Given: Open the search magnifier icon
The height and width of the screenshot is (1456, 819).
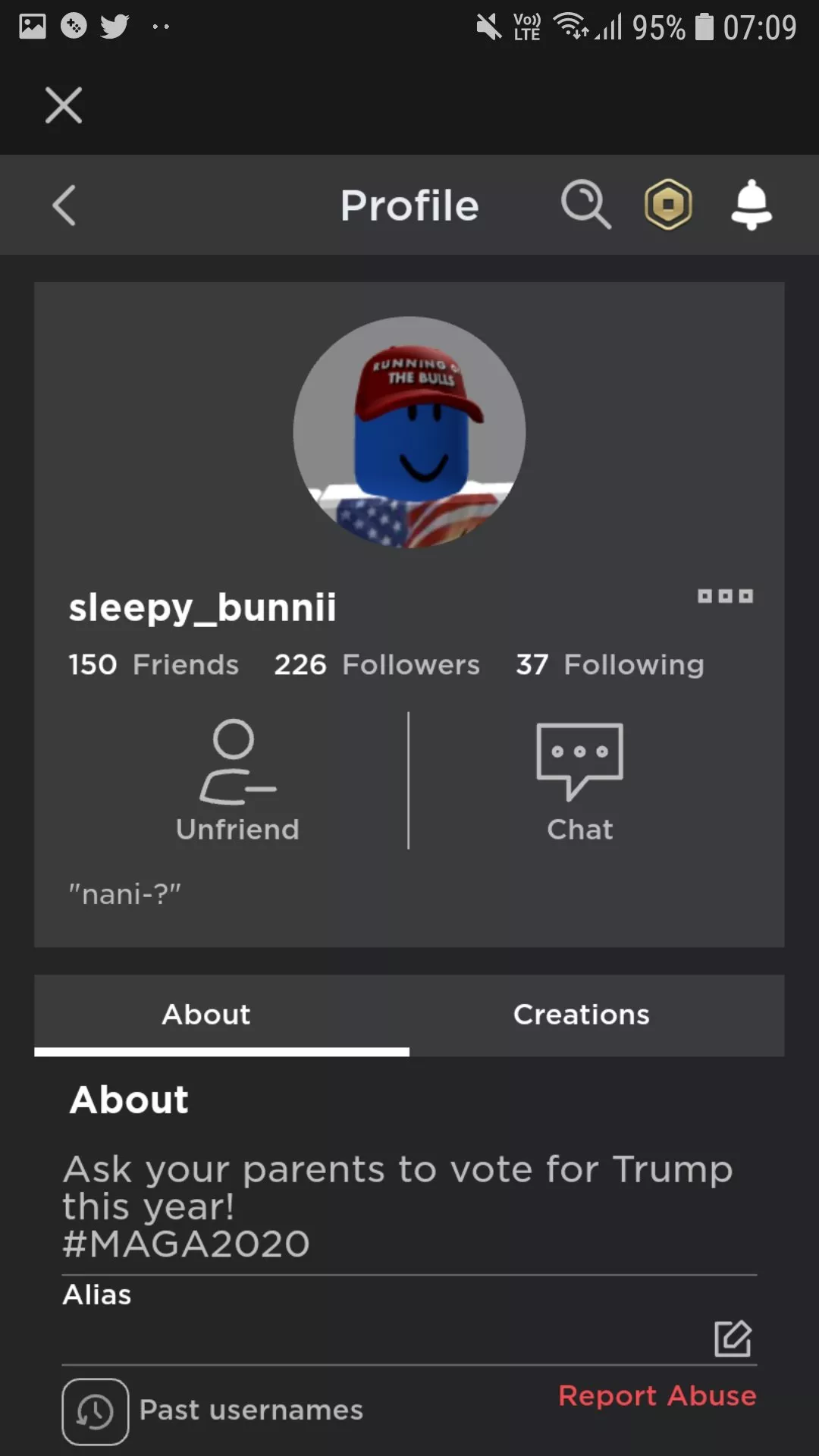Looking at the screenshot, I should 586,205.
